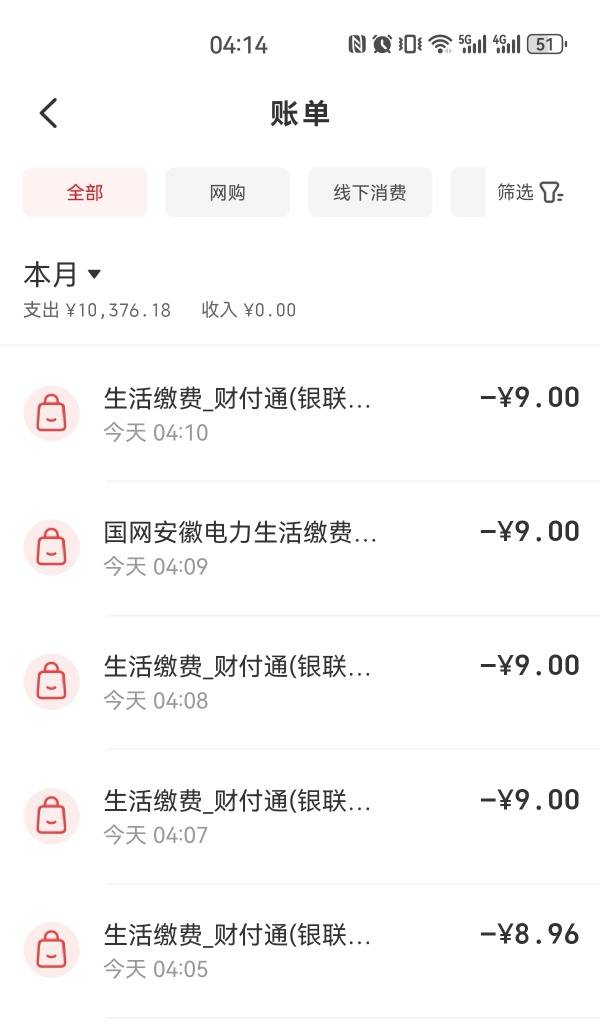The width and height of the screenshot is (600, 1036).
Task: View the 生活缴费 transaction at 04:08
Action: 300,683
